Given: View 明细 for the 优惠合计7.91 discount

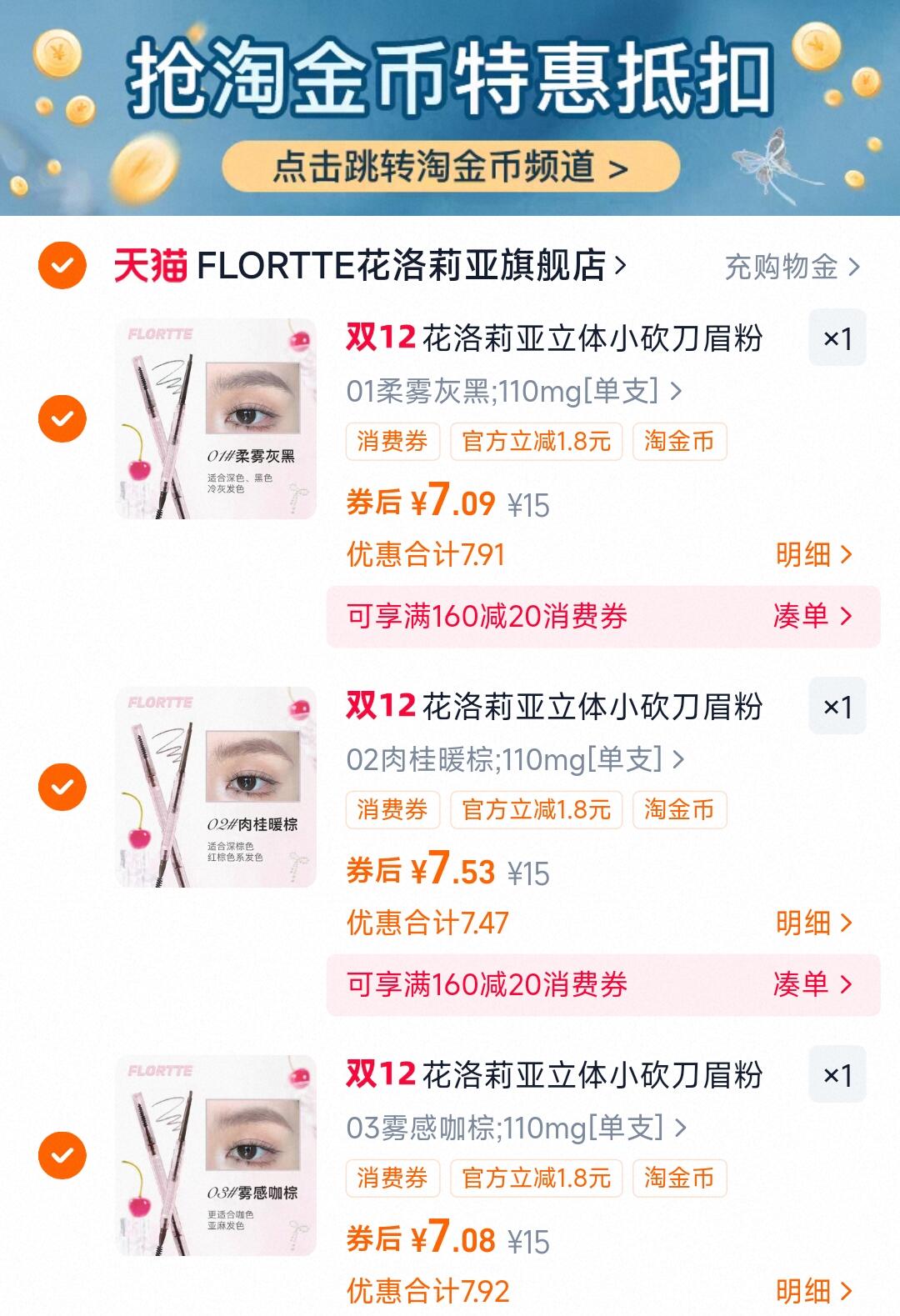Looking at the screenshot, I should coord(813,554).
